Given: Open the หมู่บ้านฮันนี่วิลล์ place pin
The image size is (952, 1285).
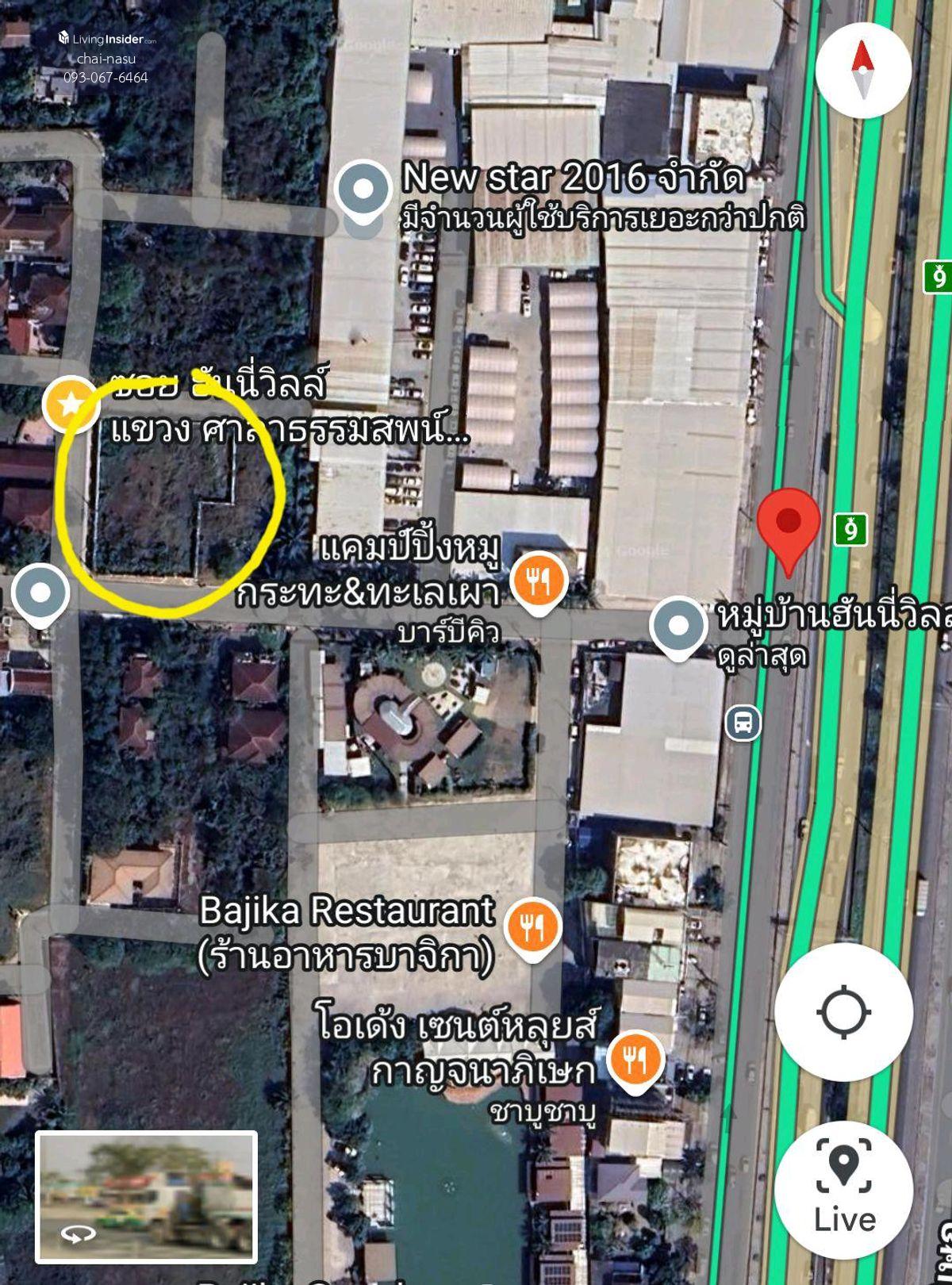Looking at the screenshot, I should (x=678, y=626).
